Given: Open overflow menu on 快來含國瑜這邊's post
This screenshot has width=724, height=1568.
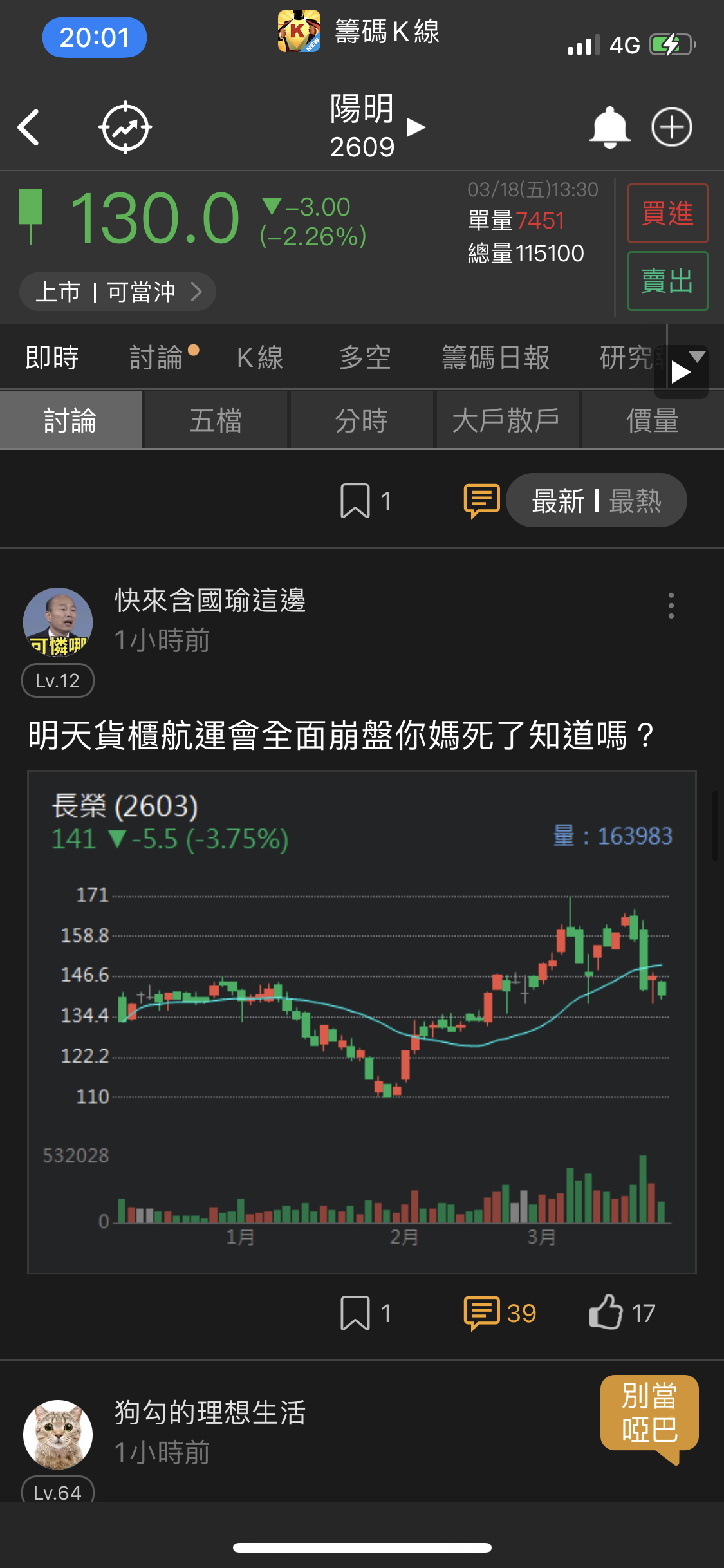Looking at the screenshot, I should coord(671,606).
